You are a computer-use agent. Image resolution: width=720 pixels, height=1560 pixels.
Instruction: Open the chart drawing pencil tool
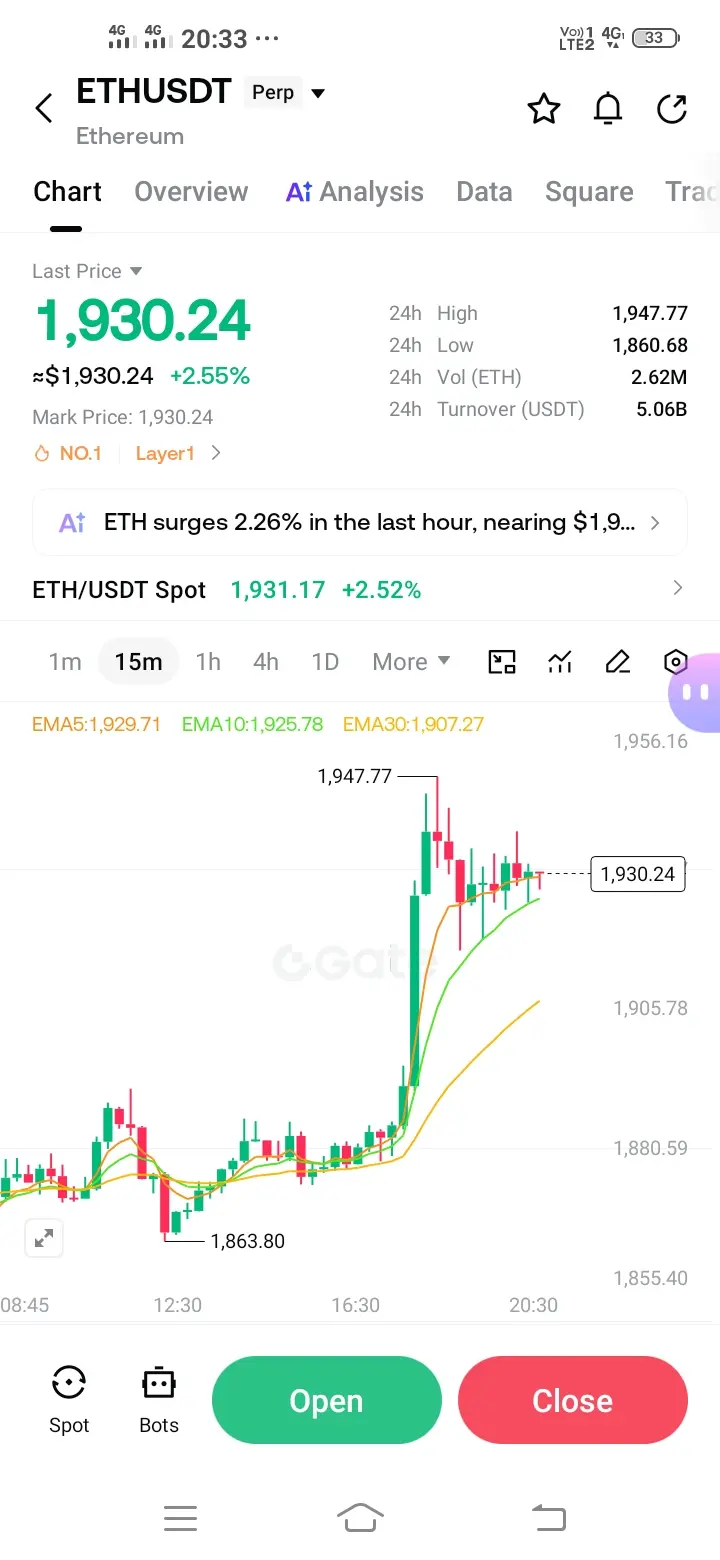[618, 662]
